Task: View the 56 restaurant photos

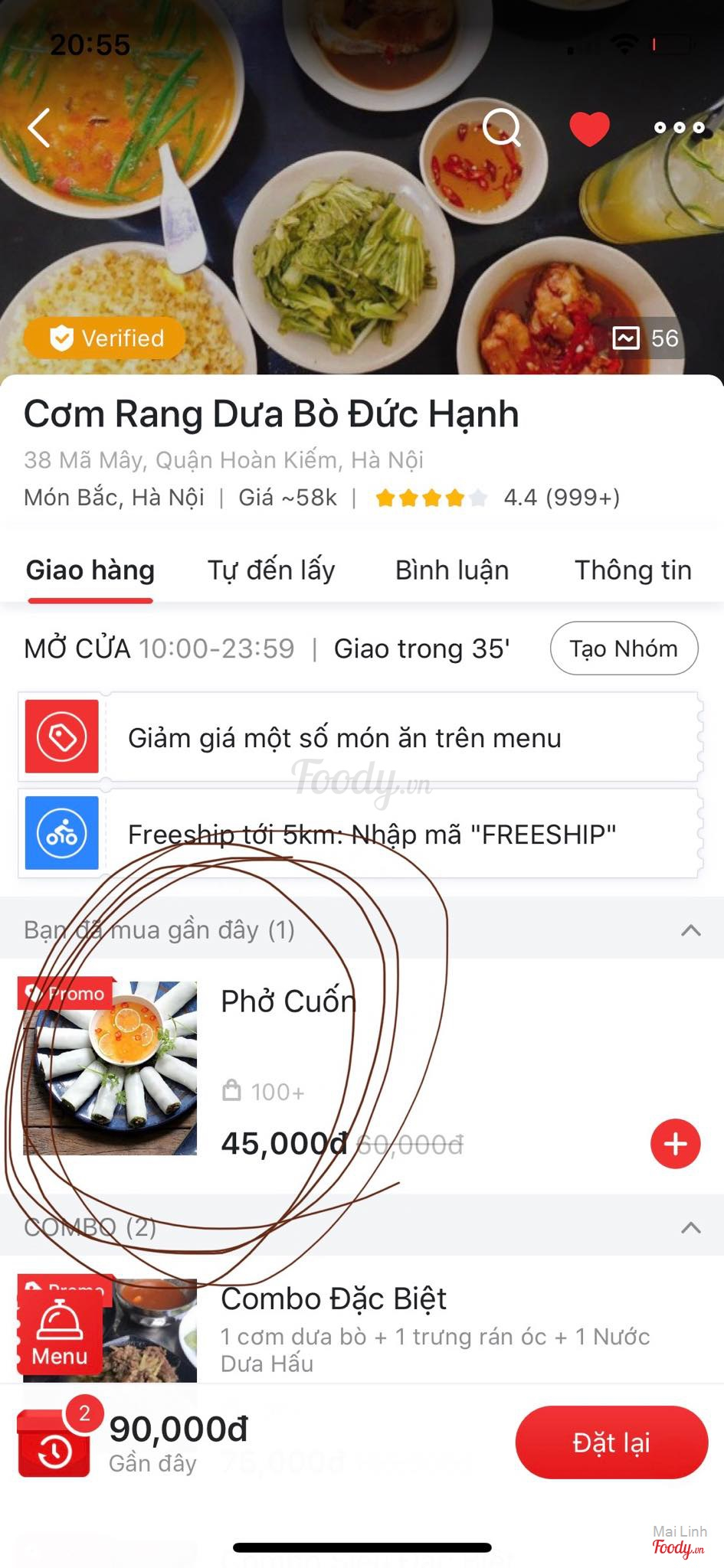Action: click(x=646, y=338)
